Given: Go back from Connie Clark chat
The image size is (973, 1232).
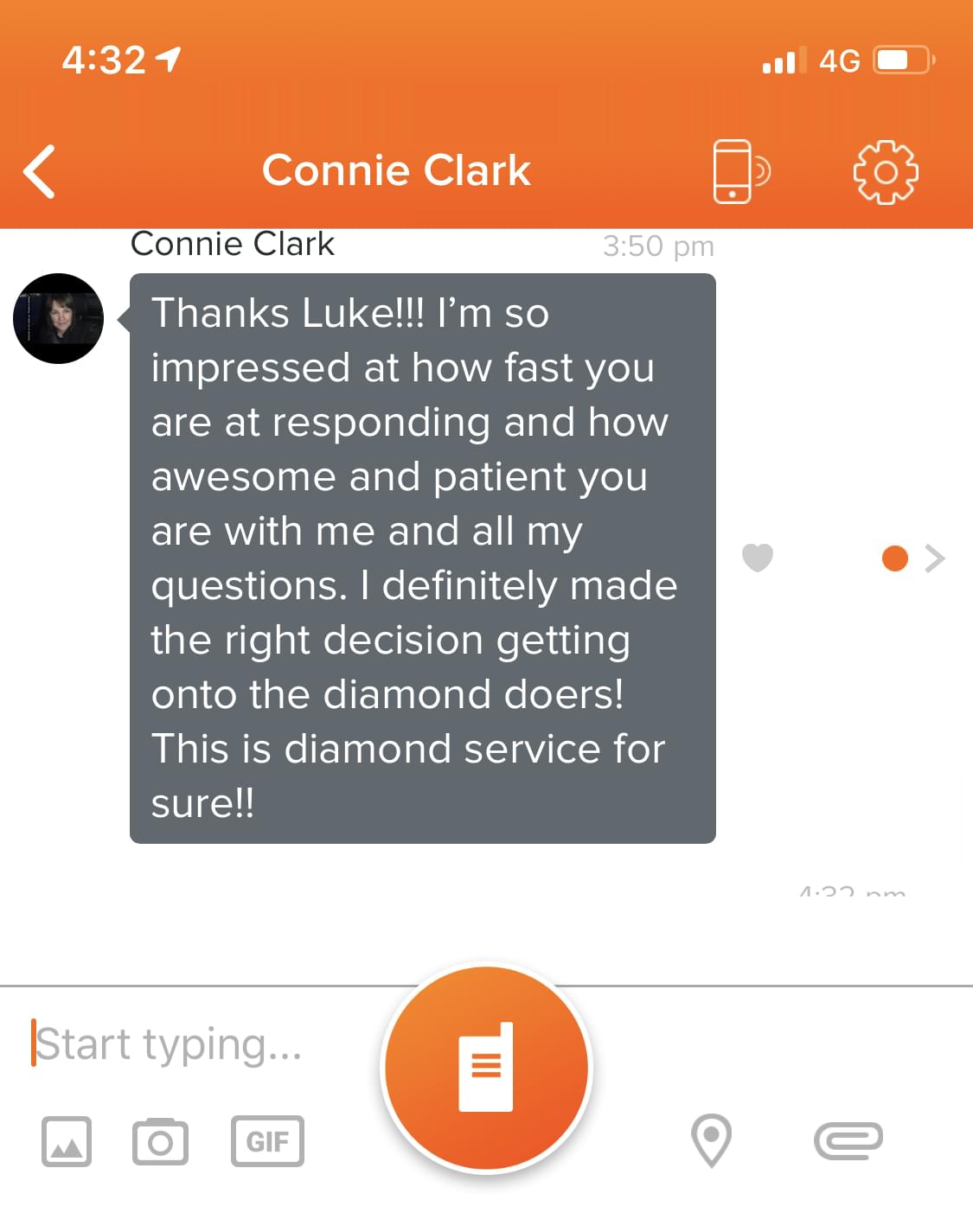Looking at the screenshot, I should click(x=40, y=171).
